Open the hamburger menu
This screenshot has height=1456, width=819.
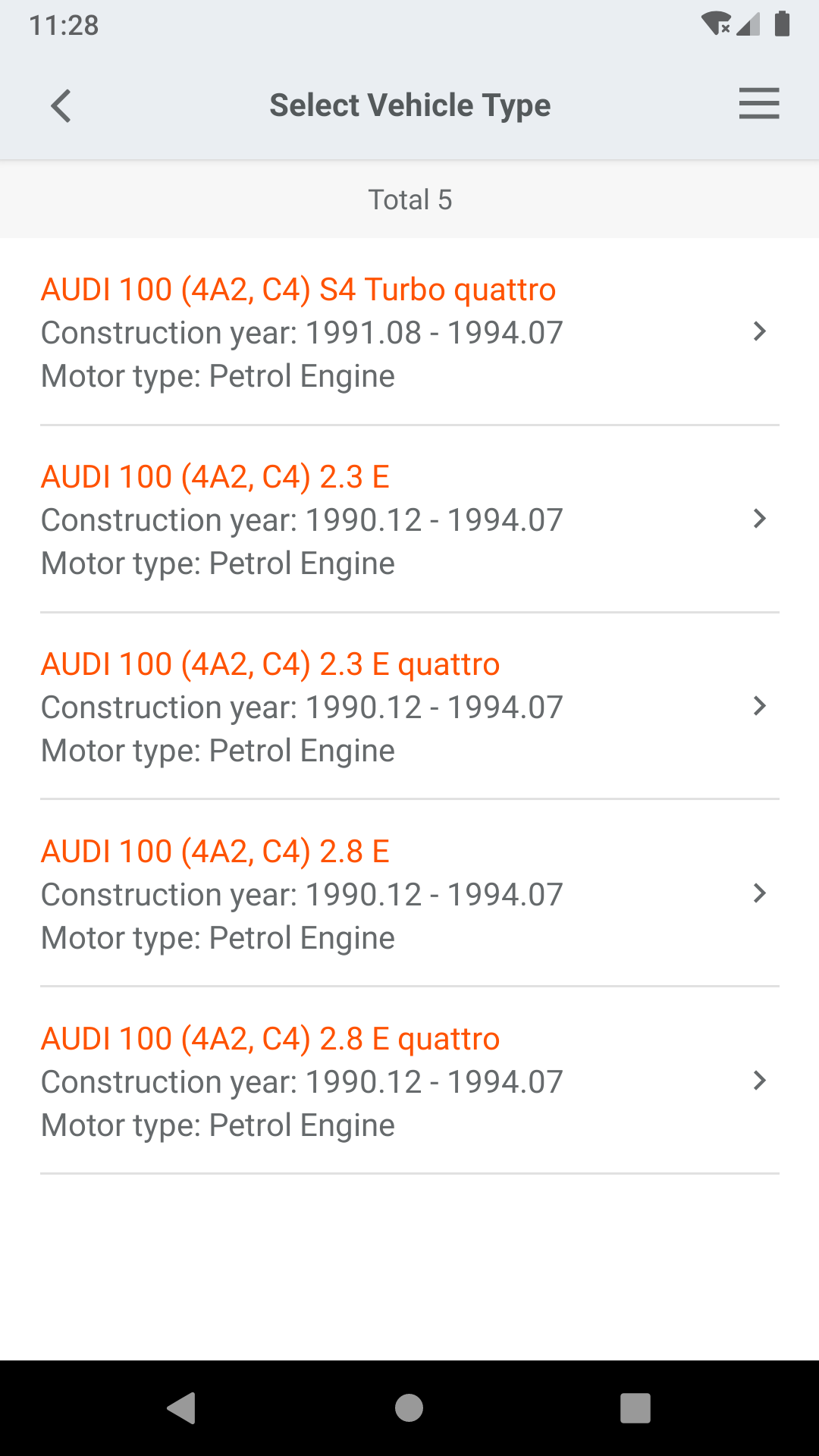pyautogui.click(x=759, y=104)
